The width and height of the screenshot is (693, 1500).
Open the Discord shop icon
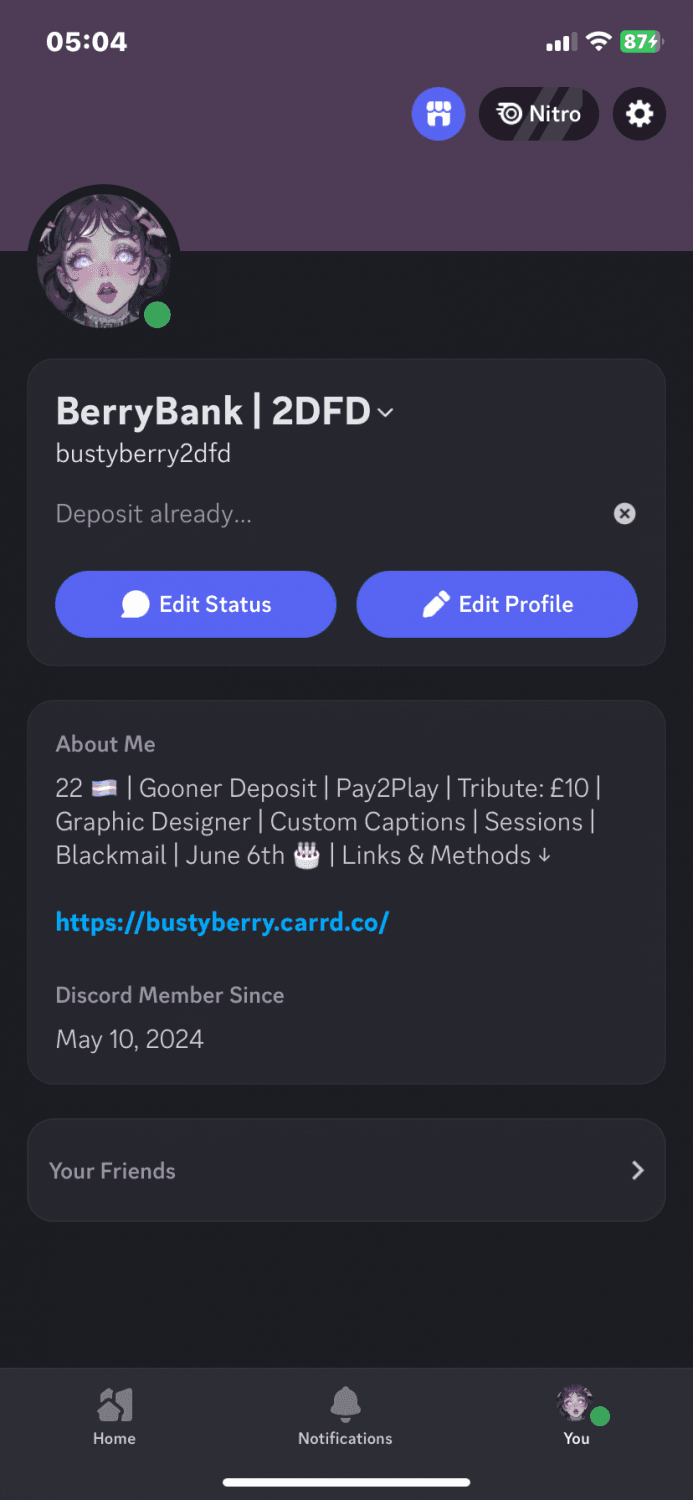point(438,114)
